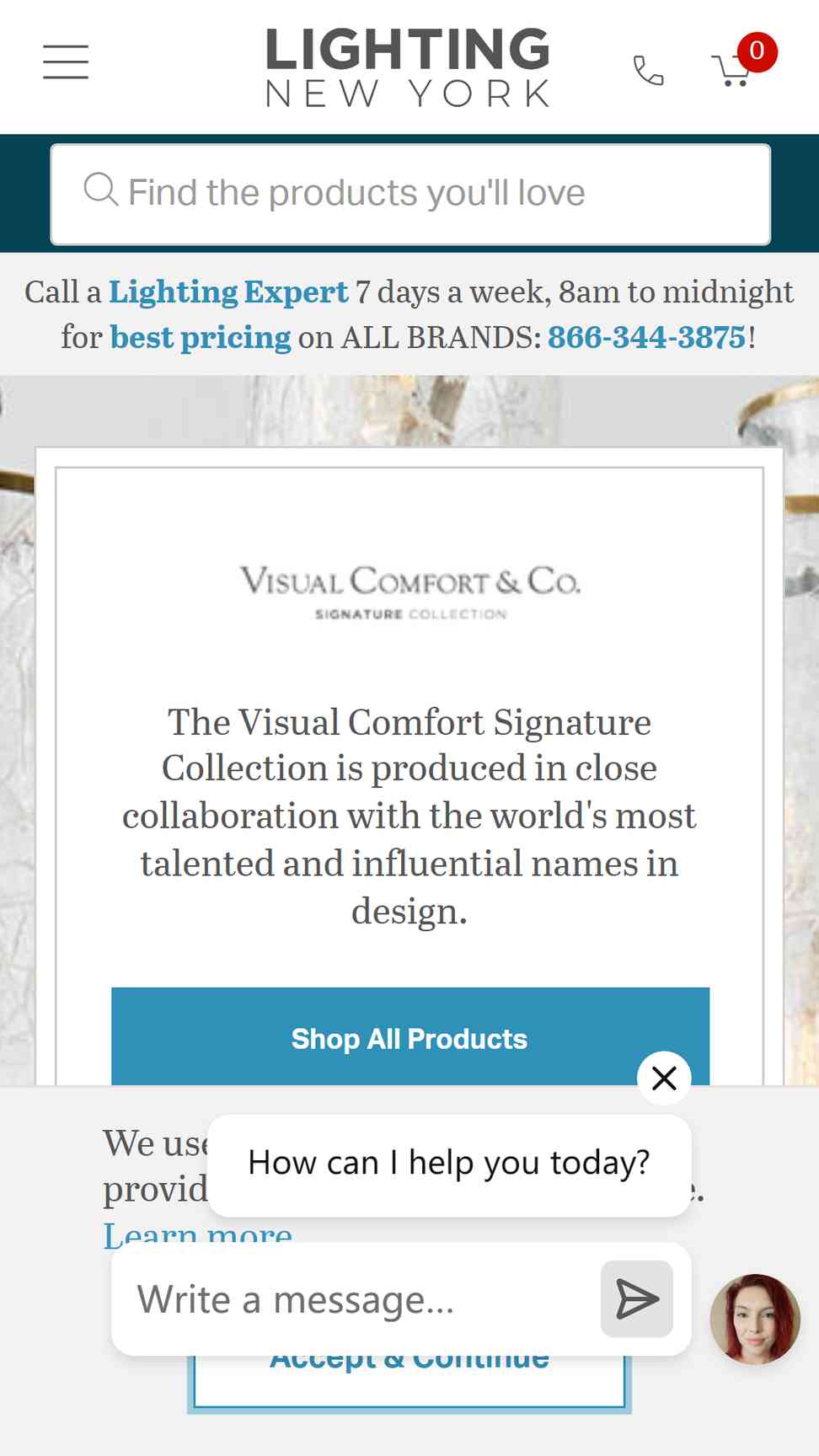Open the Lighting Expert link
The height and width of the screenshot is (1456, 819).
(x=228, y=292)
